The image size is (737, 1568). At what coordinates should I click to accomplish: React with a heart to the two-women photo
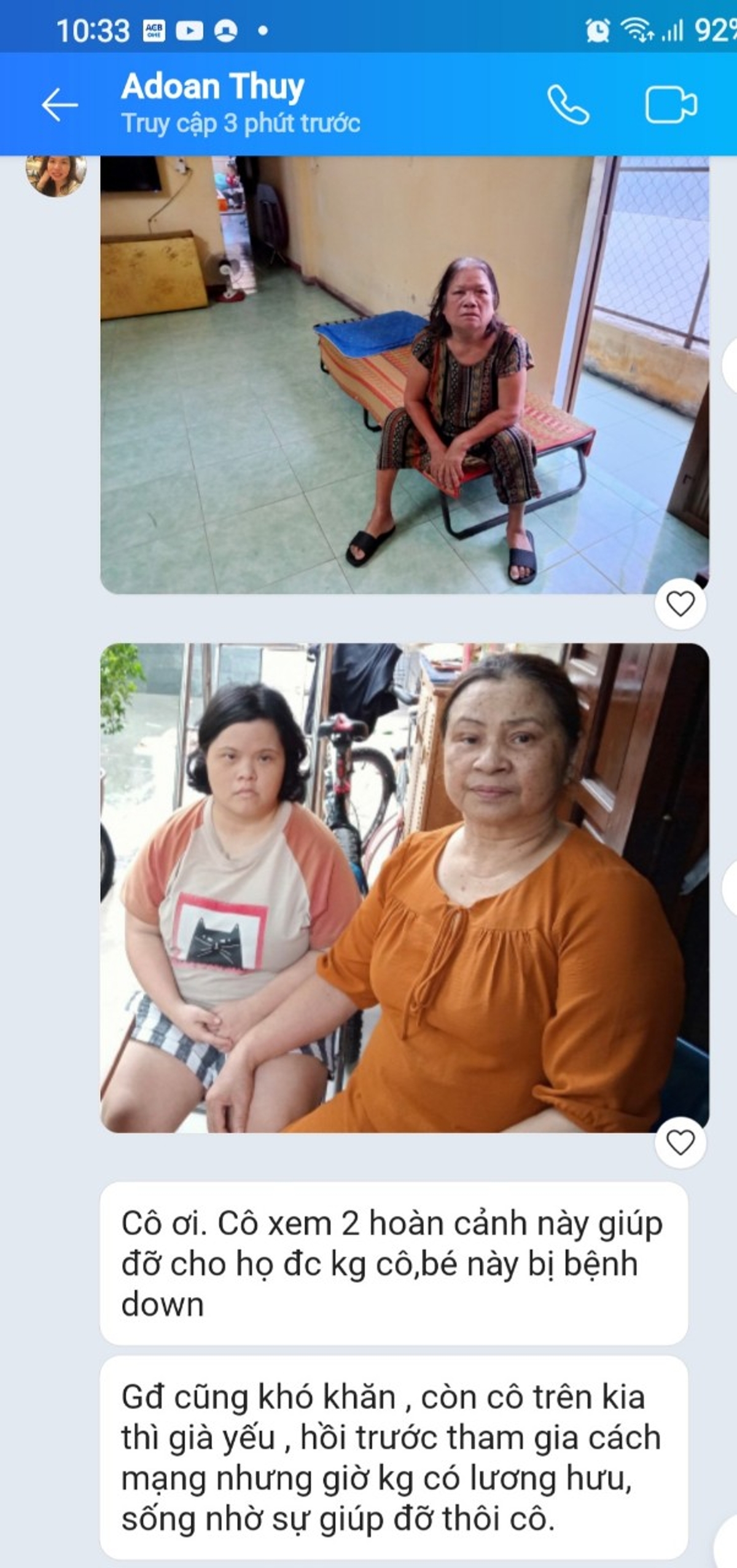click(680, 1143)
